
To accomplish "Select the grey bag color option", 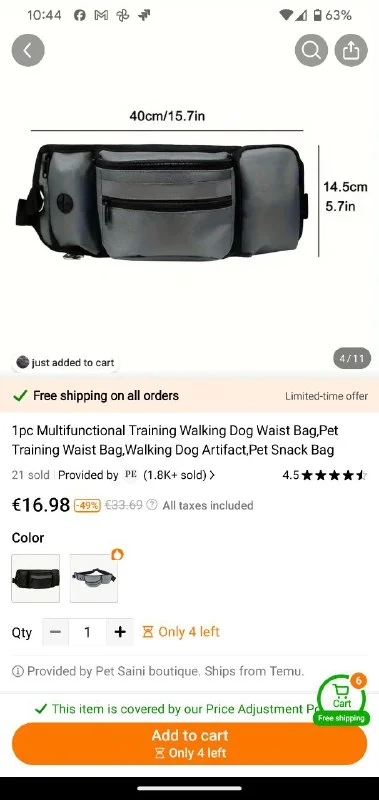I will 94,578.
